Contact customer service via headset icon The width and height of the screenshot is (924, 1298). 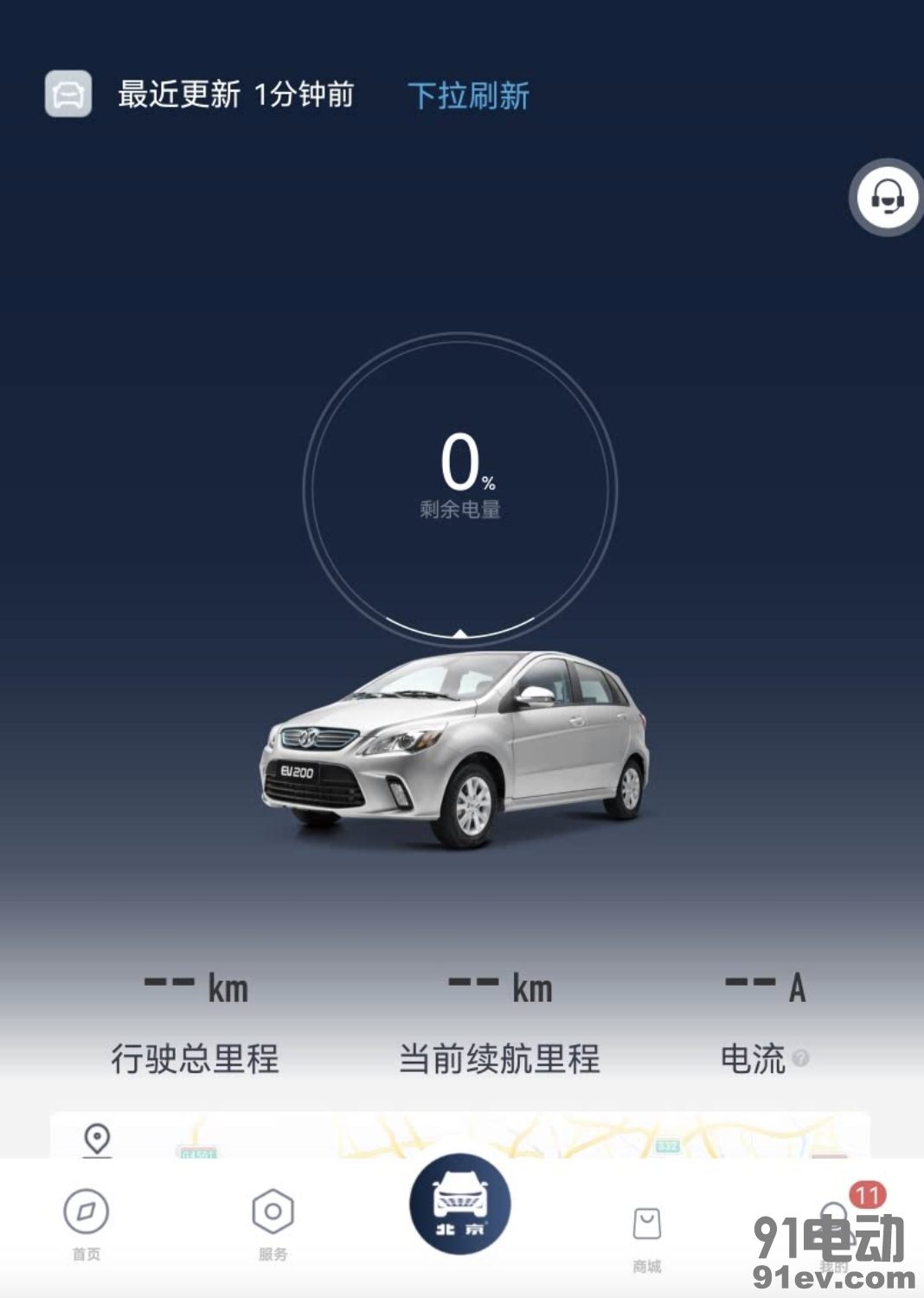point(886,197)
